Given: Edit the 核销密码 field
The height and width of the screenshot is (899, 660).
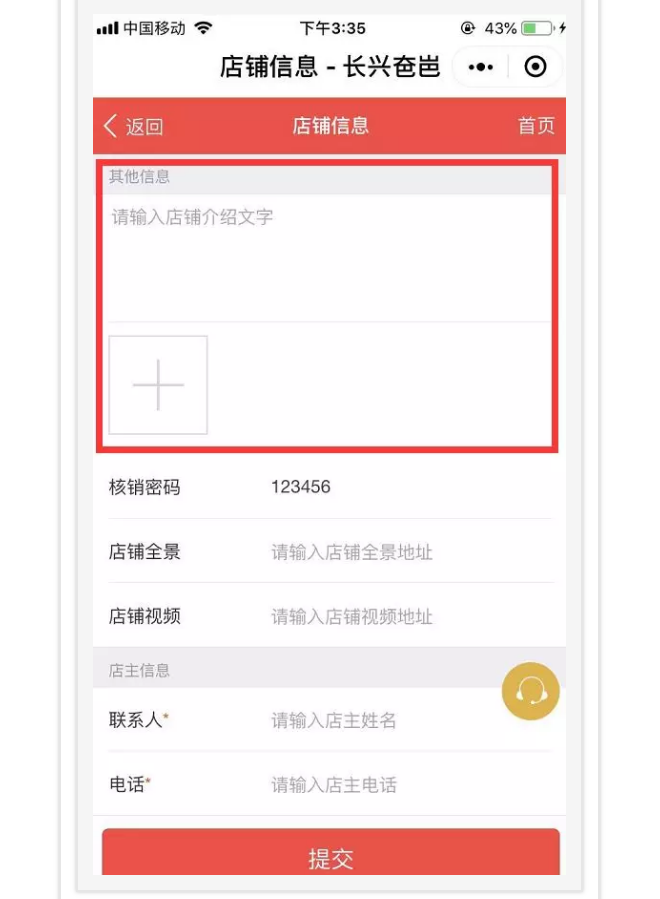Looking at the screenshot, I should [x=400, y=487].
